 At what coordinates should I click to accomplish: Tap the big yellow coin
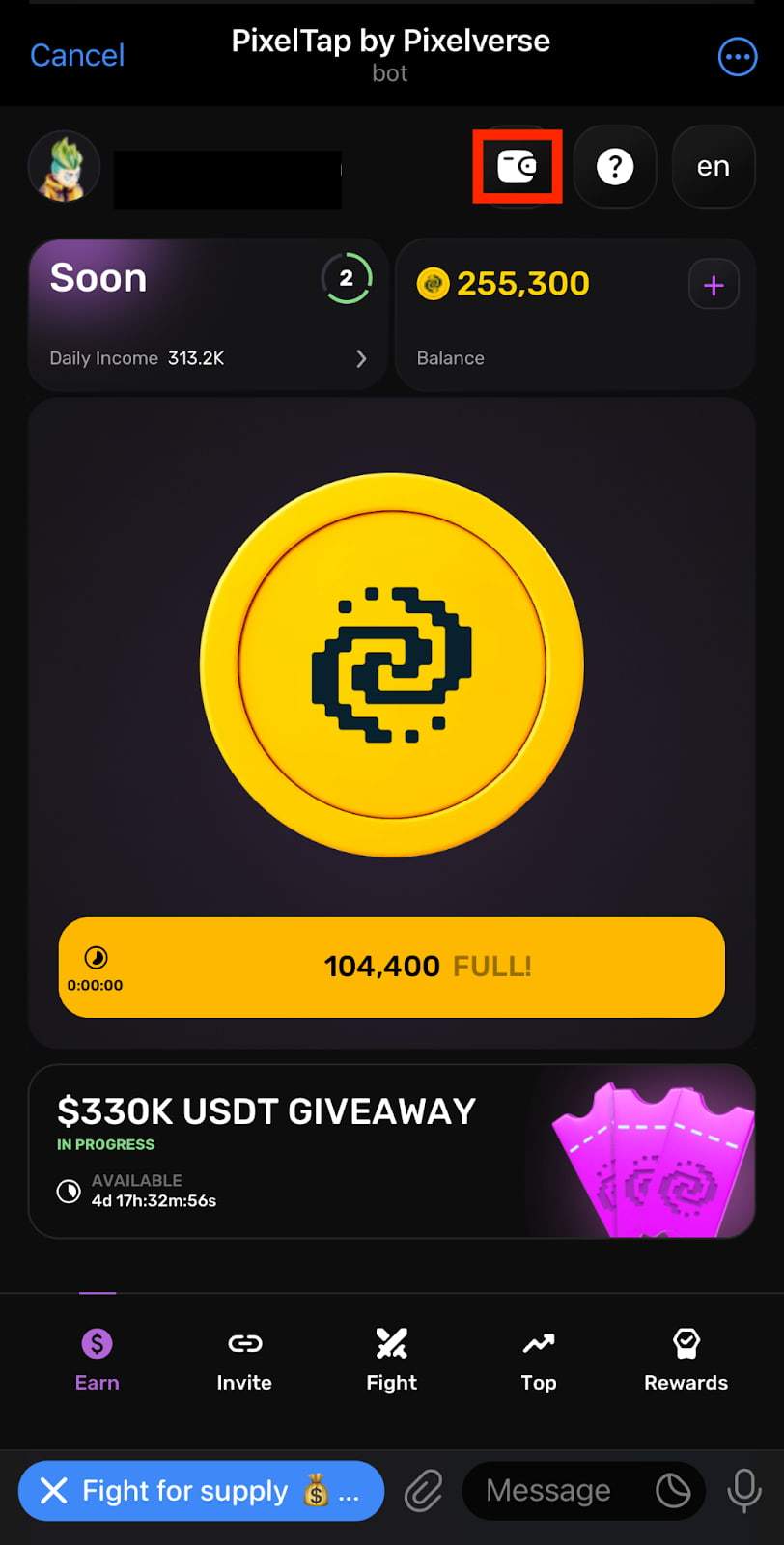tap(391, 664)
